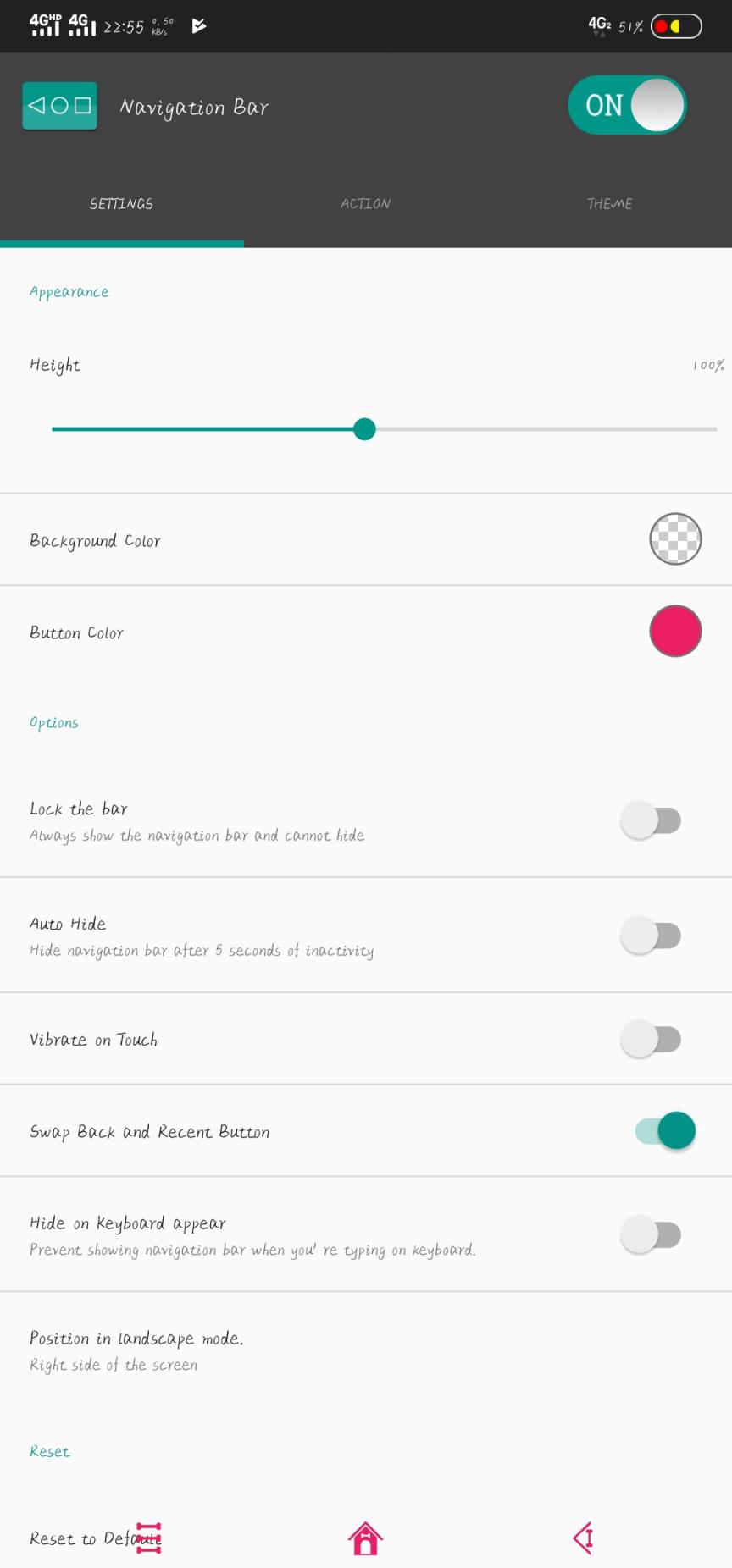732x1568 pixels.
Task: Turn off the Navigation Bar master ON switch
Action: (x=627, y=105)
